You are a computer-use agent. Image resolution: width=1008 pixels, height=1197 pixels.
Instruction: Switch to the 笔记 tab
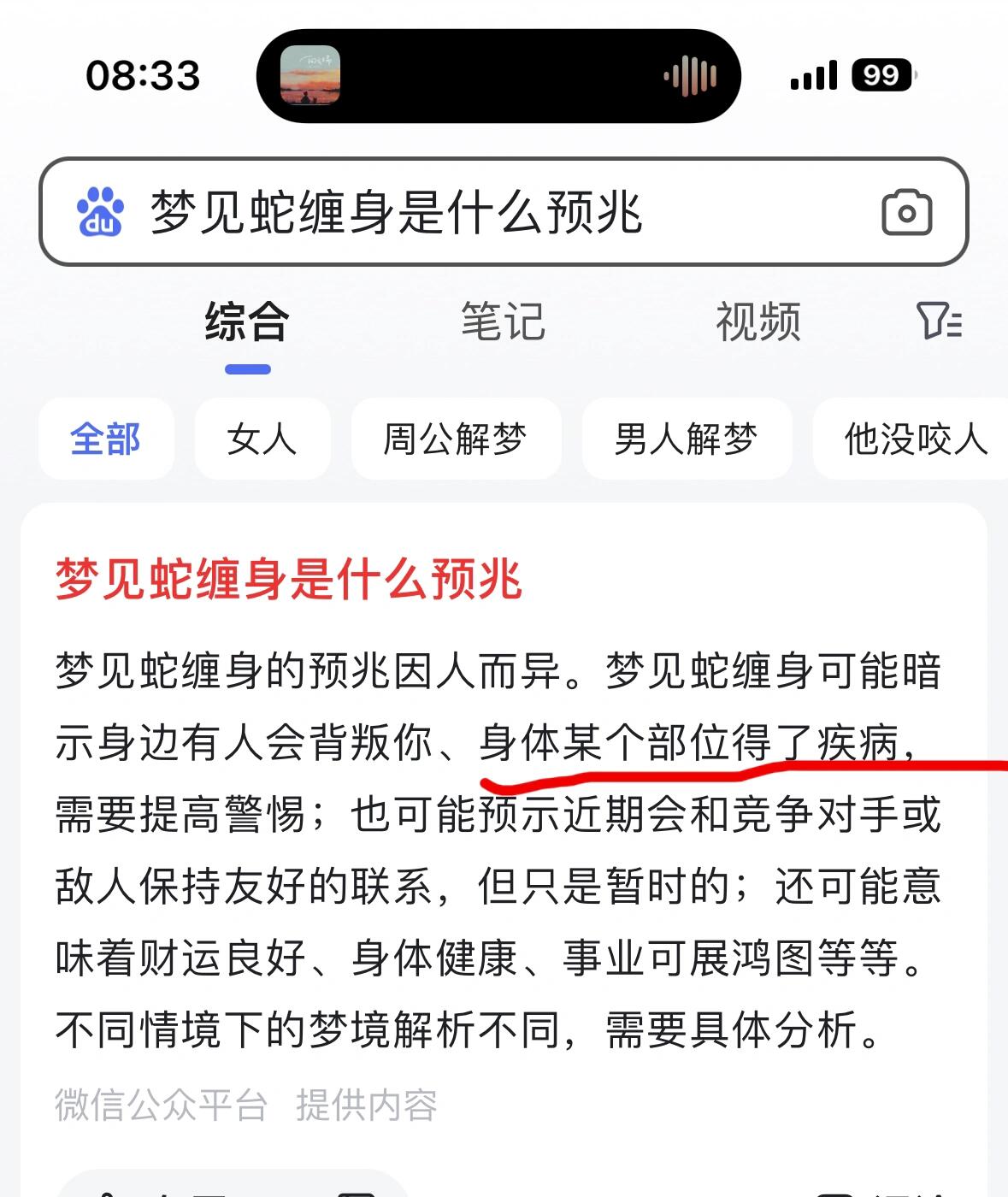coord(500,321)
